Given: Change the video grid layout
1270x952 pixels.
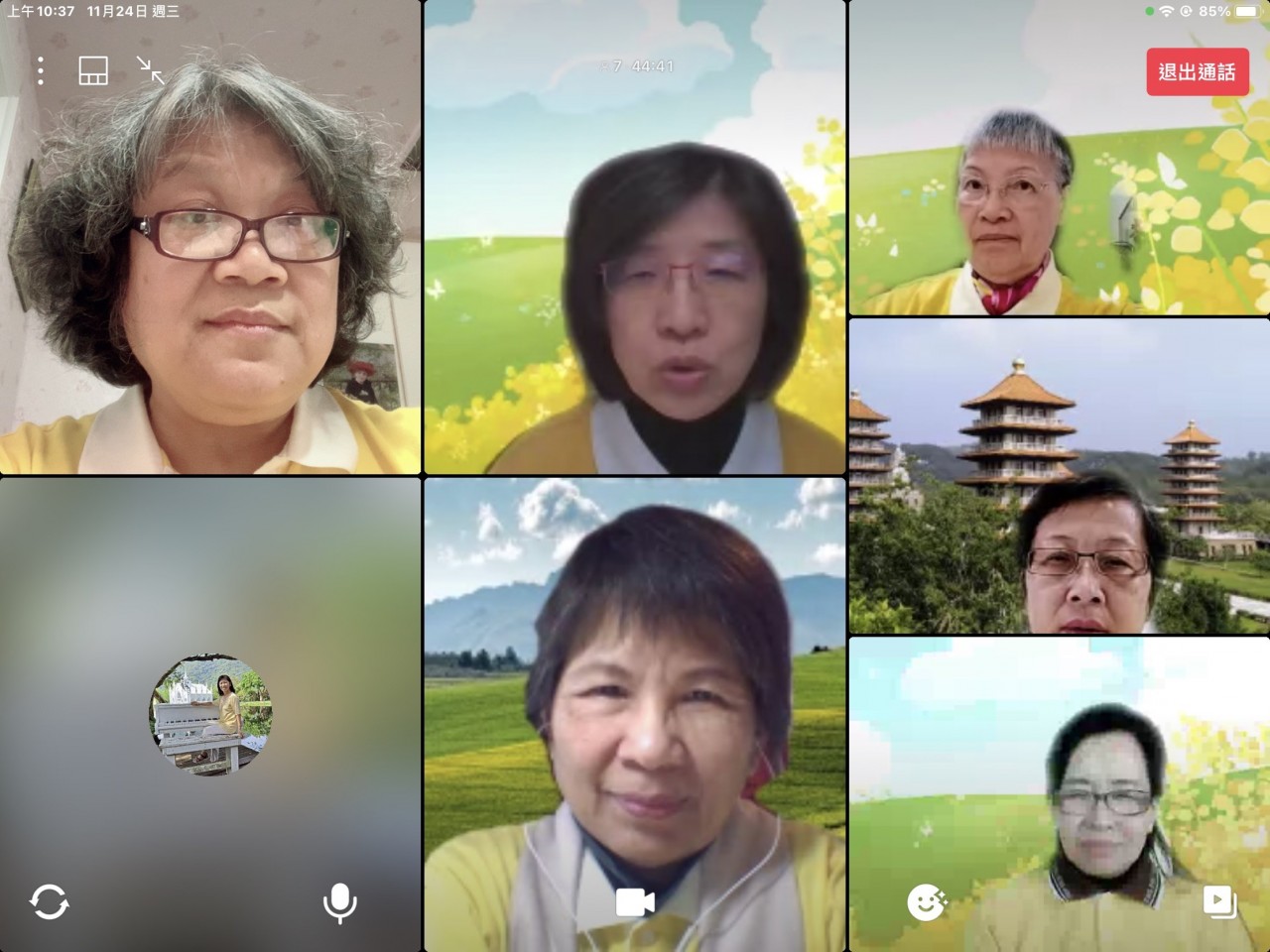Looking at the screenshot, I should (x=93, y=70).
